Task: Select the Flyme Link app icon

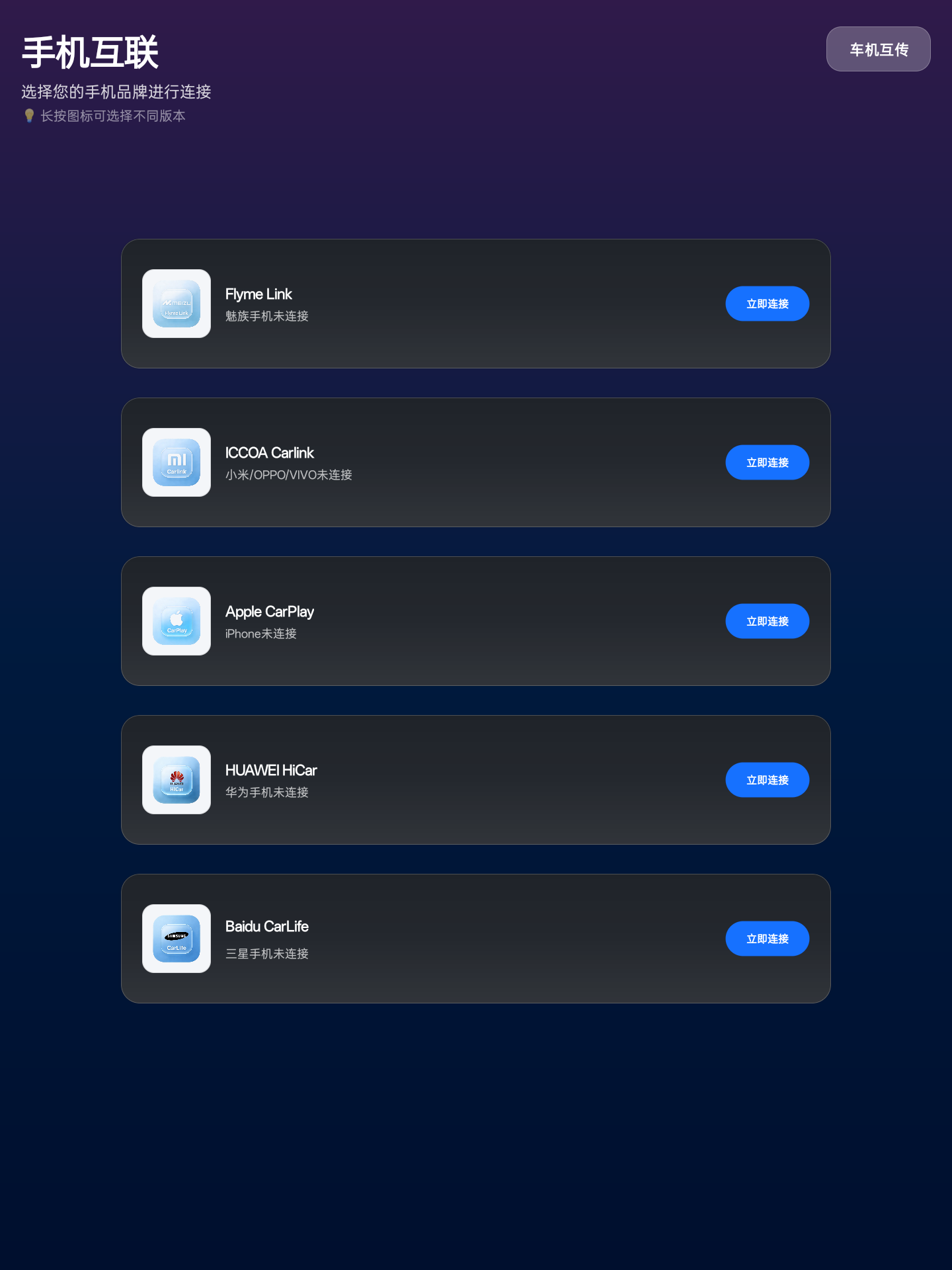Action: (177, 304)
